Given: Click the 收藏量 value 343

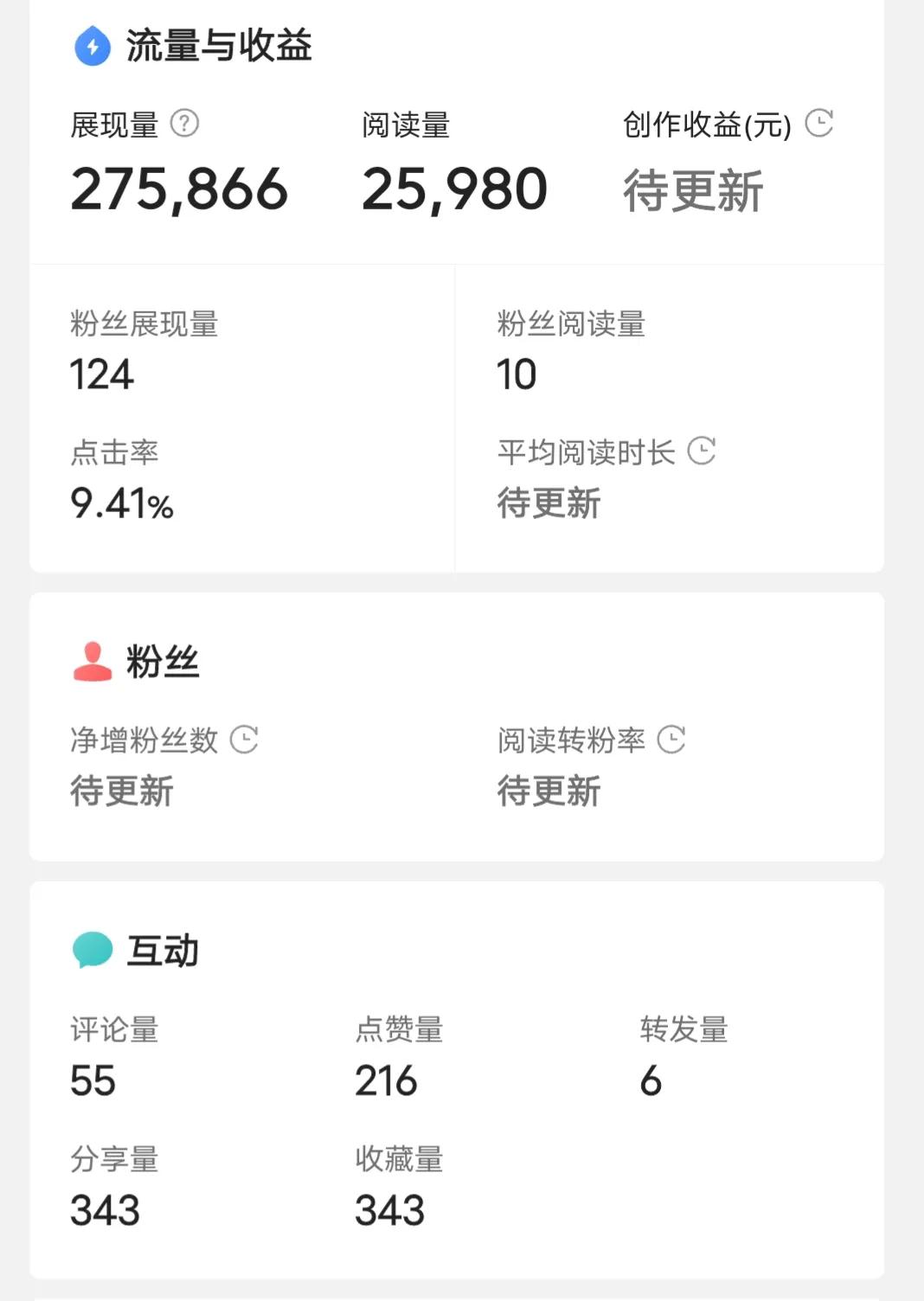Looking at the screenshot, I should [388, 1210].
